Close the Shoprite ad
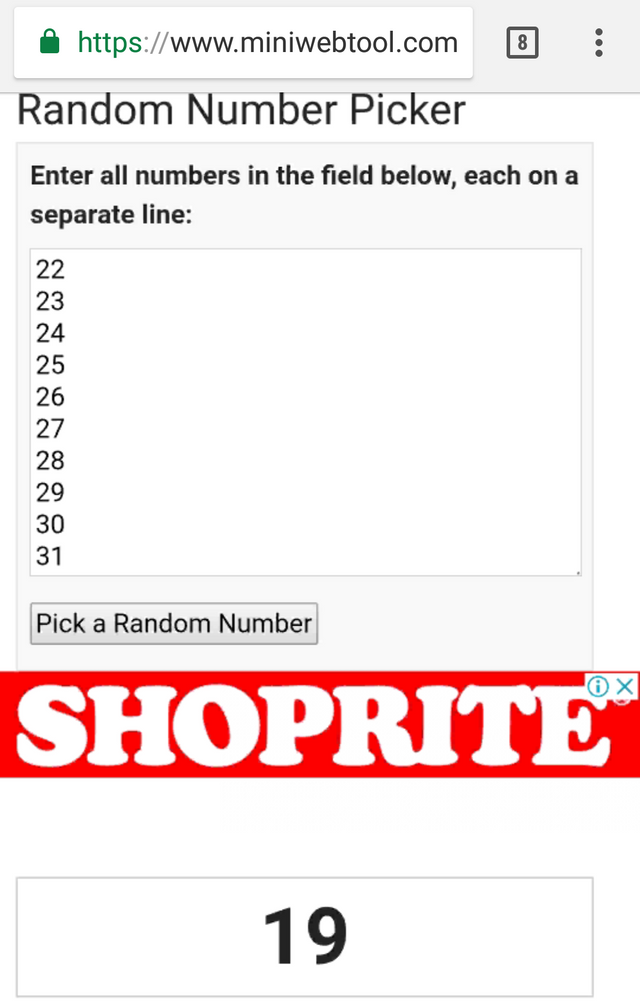The width and height of the screenshot is (640, 1008). [625, 686]
